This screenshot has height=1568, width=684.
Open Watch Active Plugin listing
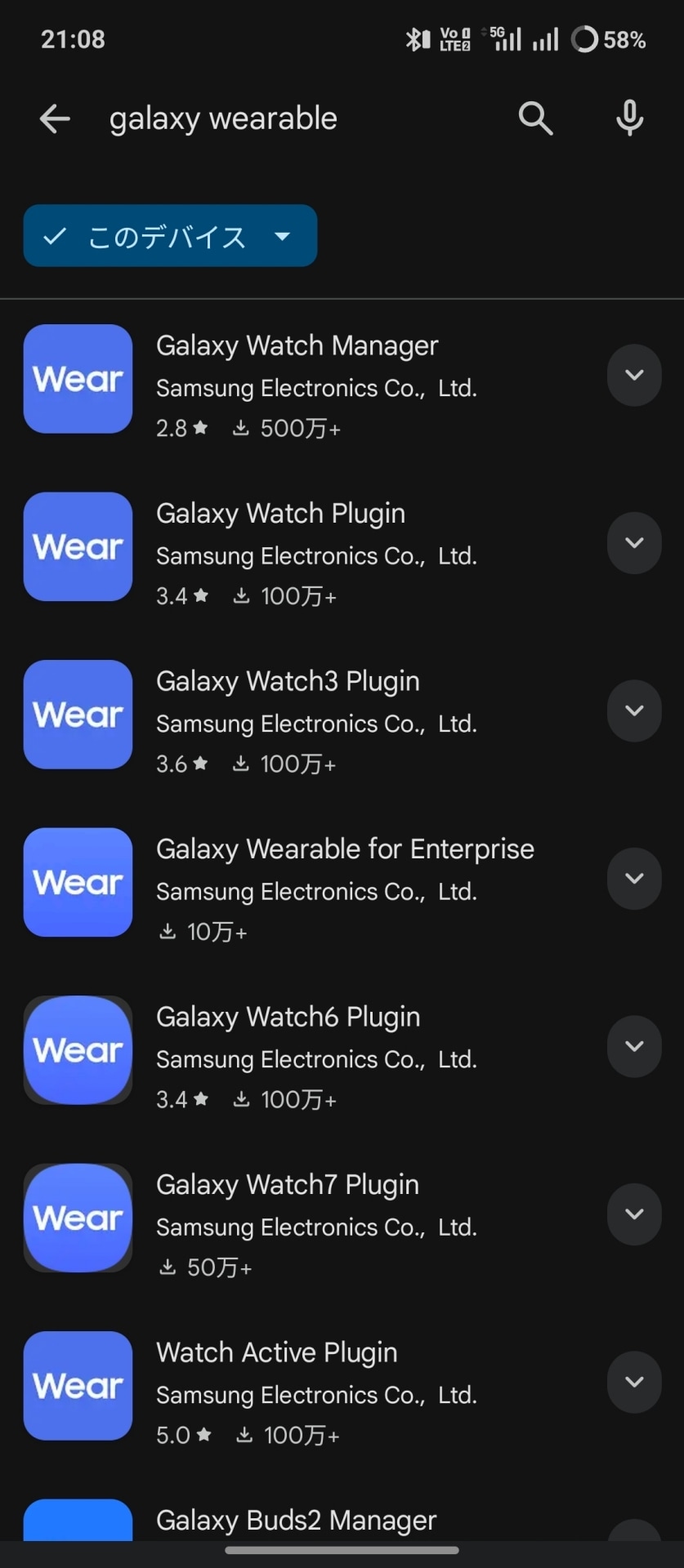point(276,1352)
